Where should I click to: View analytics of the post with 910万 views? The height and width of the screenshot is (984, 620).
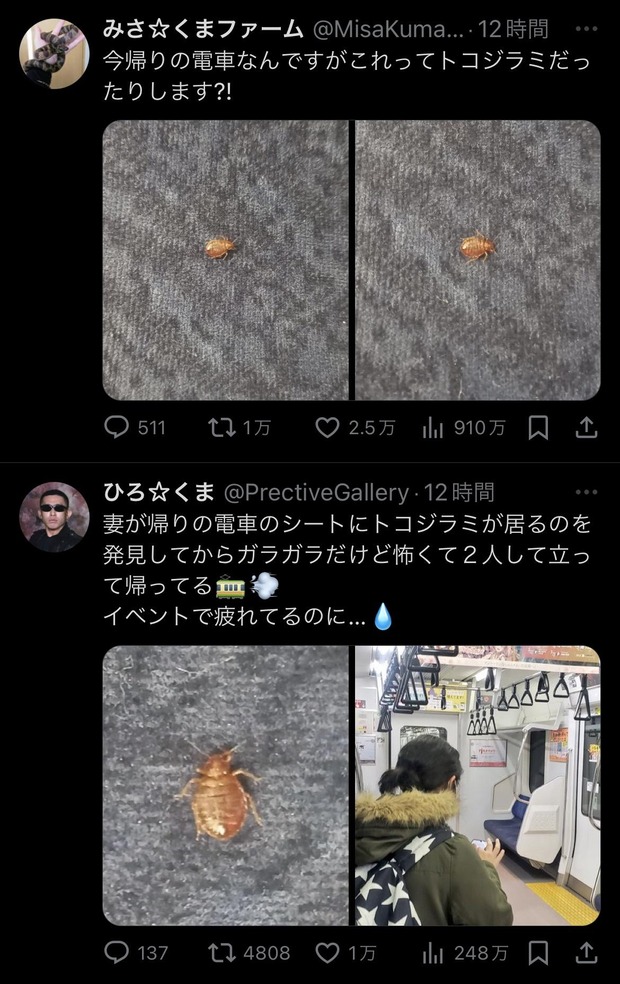pyautogui.click(x=433, y=428)
